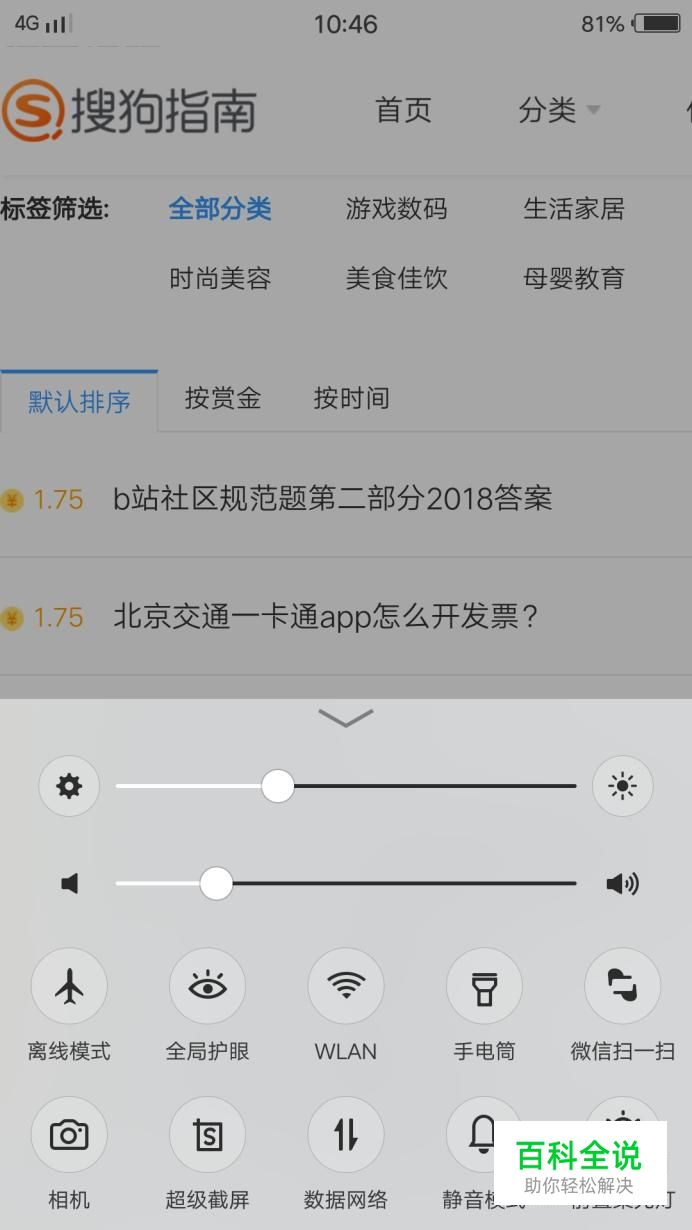Toggle 离线模式 airplane mode
Screen dimensions: 692x1230
69,987
